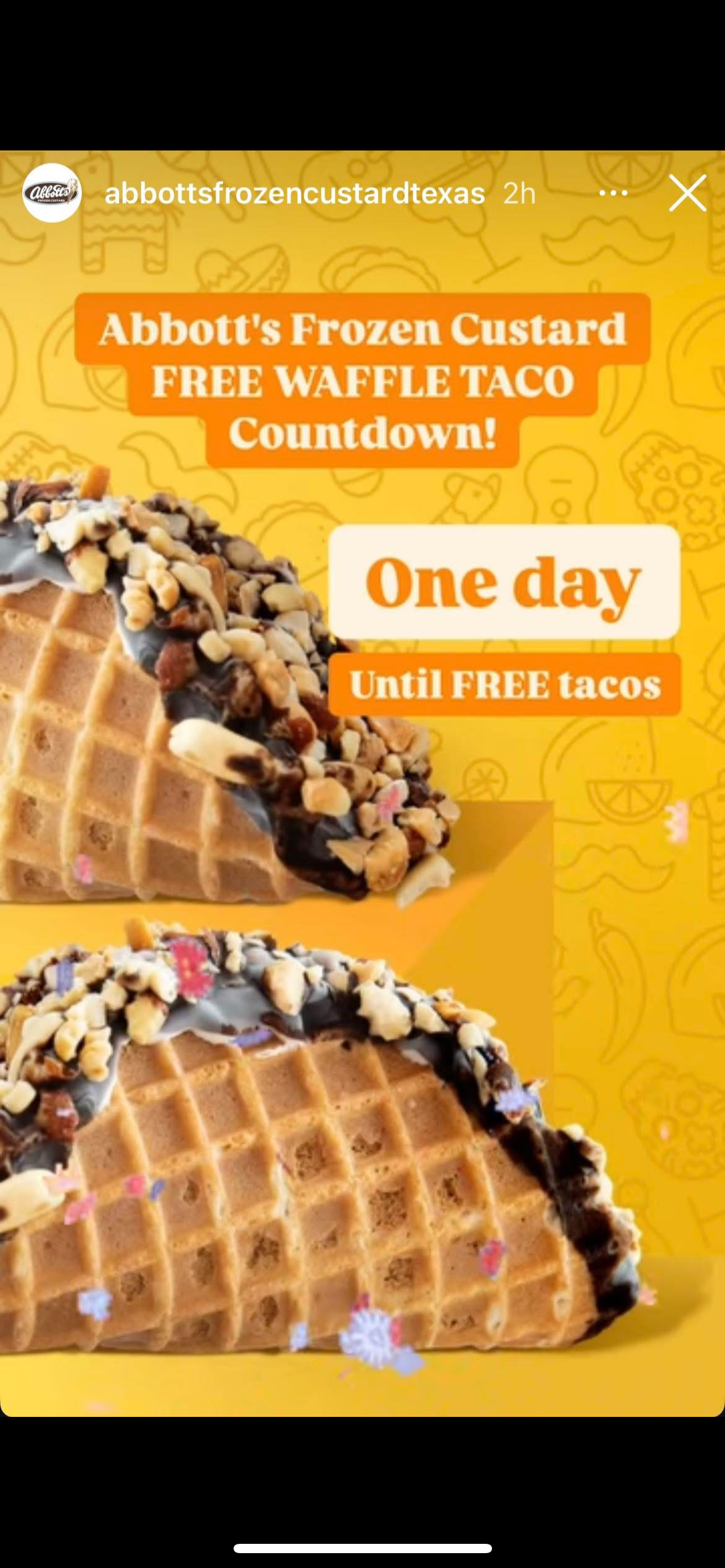The height and width of the screenshot is (1568, 725).
Task: Open the three-dot story options menu
Action: point(613,194)
